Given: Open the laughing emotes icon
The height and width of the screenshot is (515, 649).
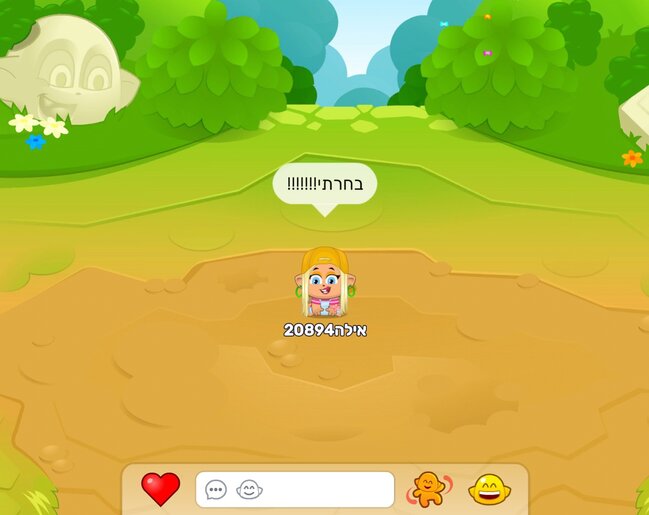Looking at the screenshot, I should [x=487, y=489].
